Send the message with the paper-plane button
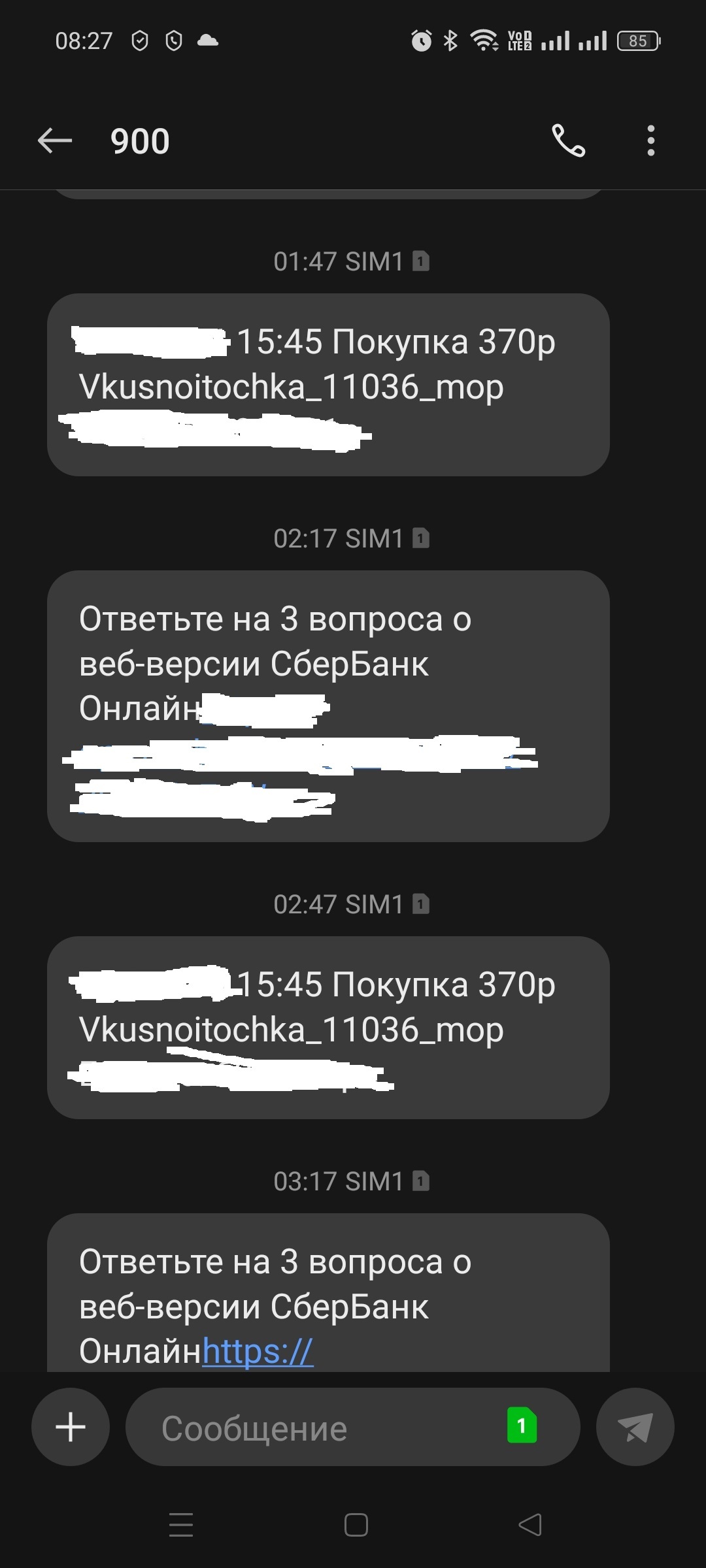 coord(635,1427)
